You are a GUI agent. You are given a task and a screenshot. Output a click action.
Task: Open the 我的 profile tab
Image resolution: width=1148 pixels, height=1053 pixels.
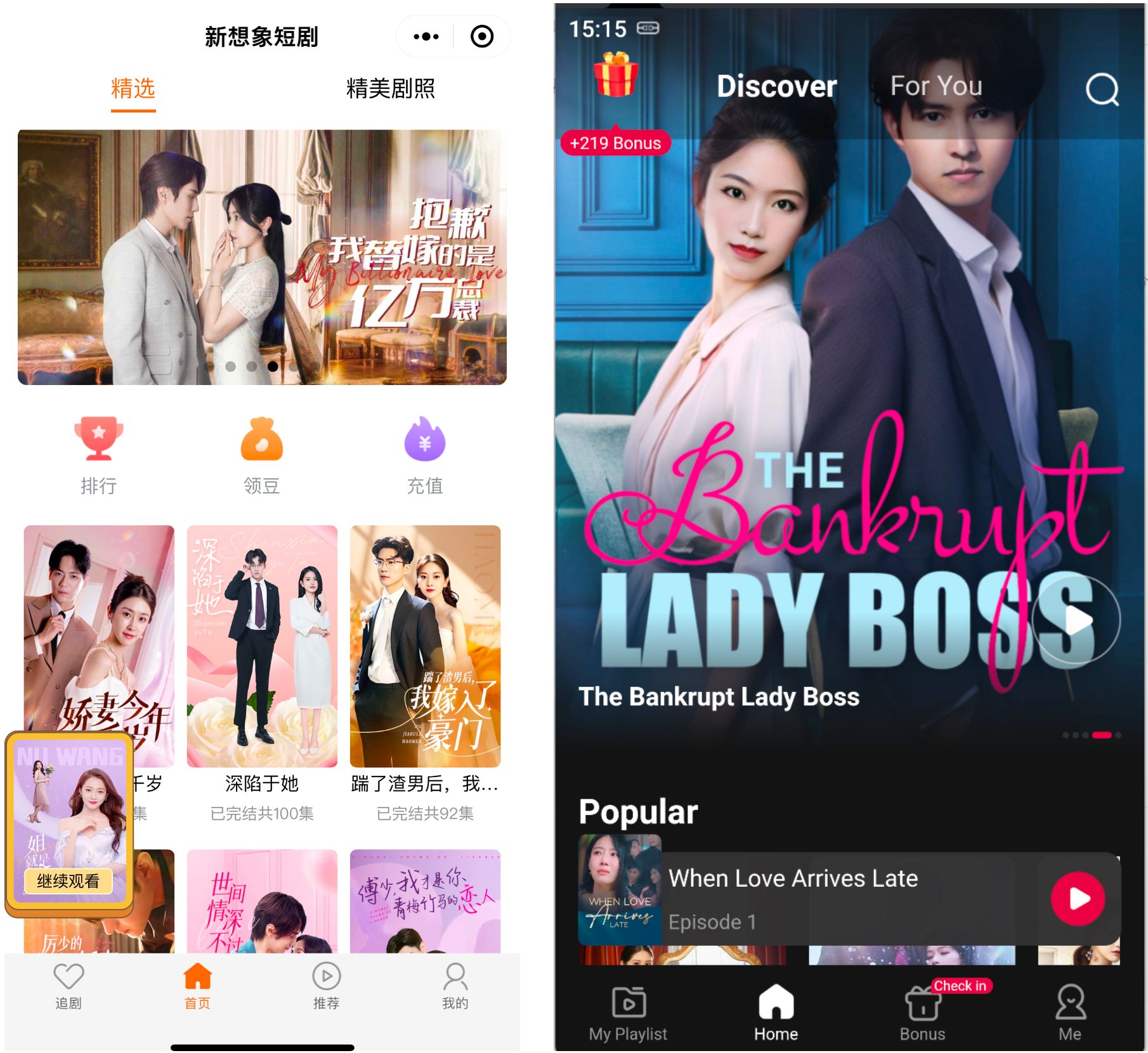[x=455, y=986]
